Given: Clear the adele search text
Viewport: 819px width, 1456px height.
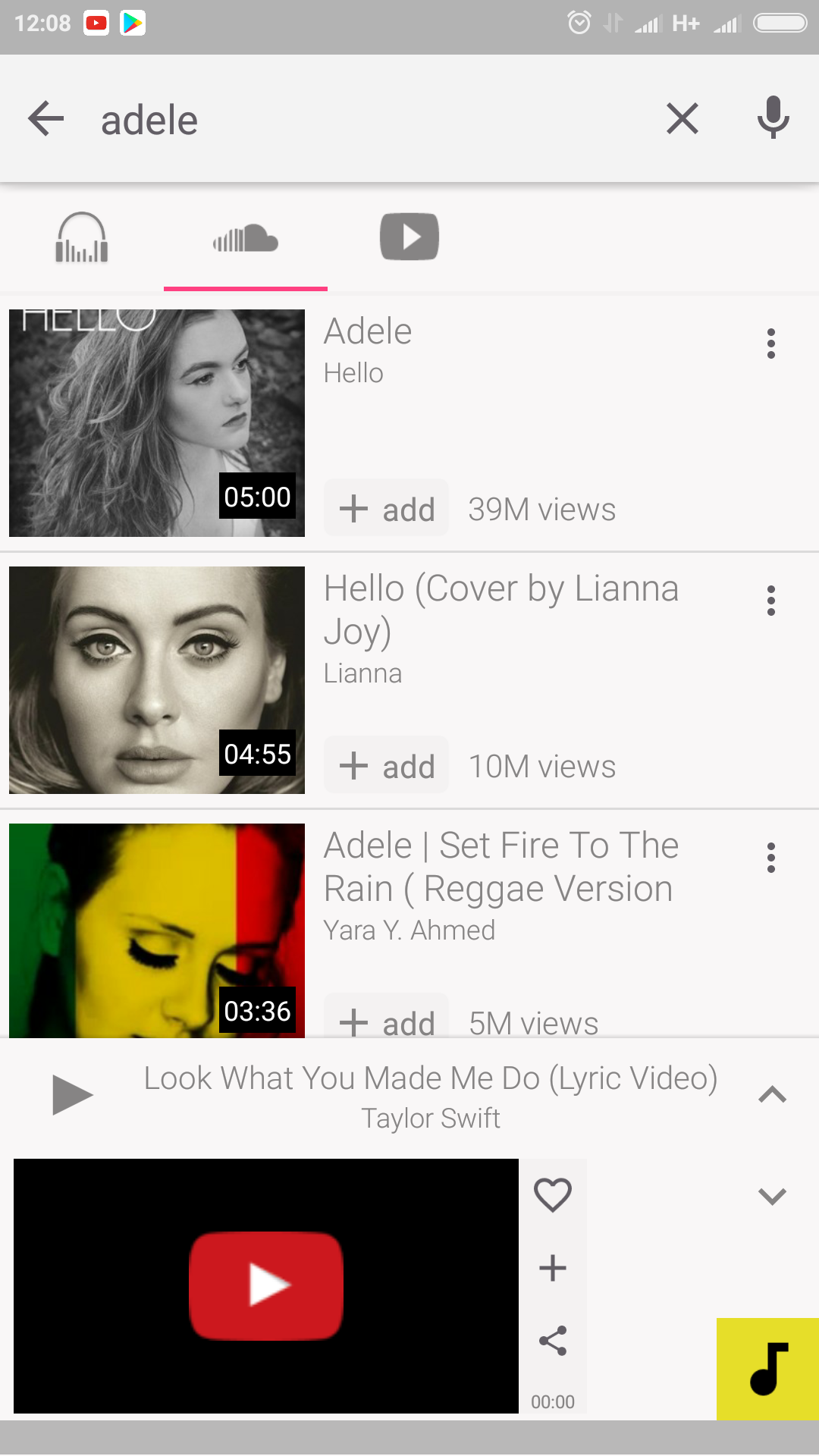Looking at the screenshot, I should click(682, 119).
